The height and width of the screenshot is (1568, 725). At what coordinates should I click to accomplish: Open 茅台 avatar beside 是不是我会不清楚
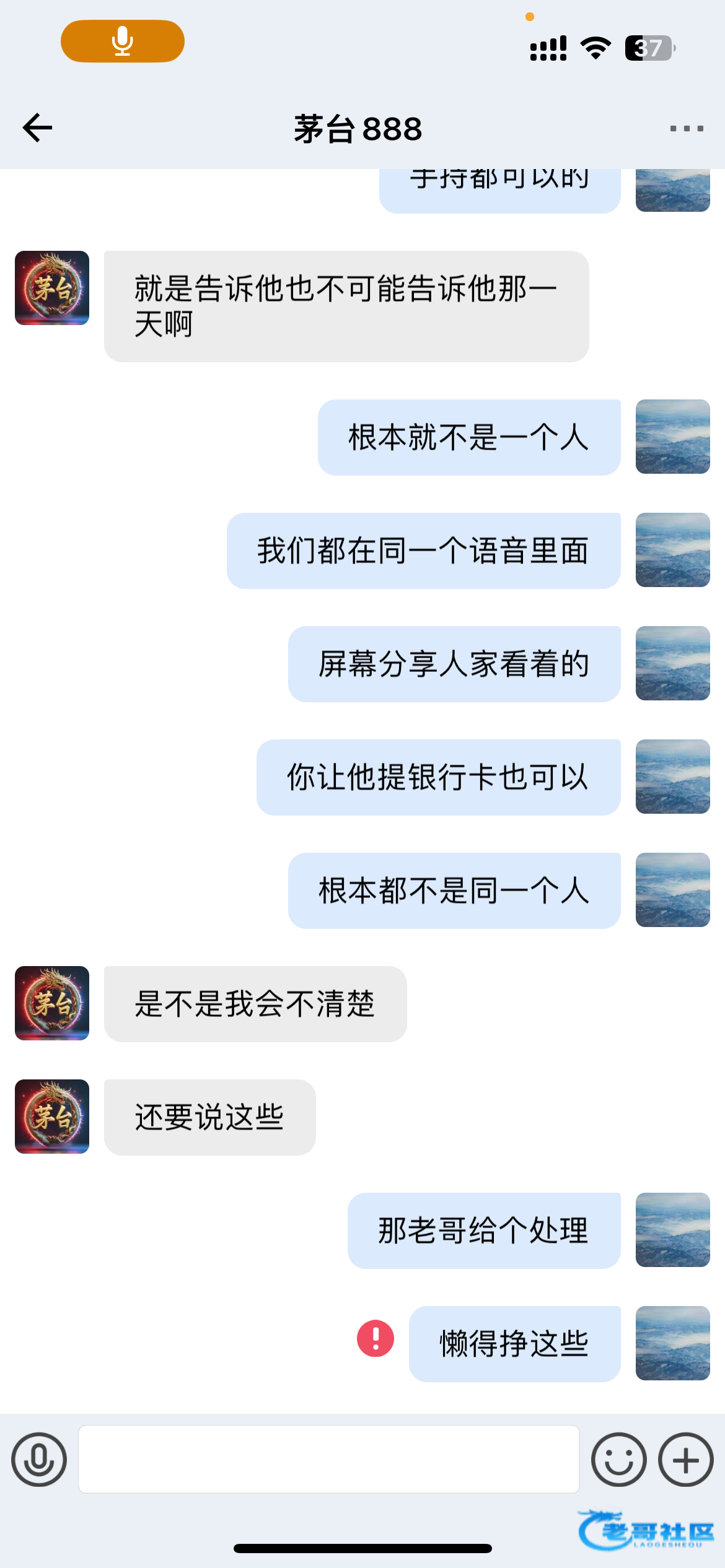pyautogui.click(x=52, y=1003)
